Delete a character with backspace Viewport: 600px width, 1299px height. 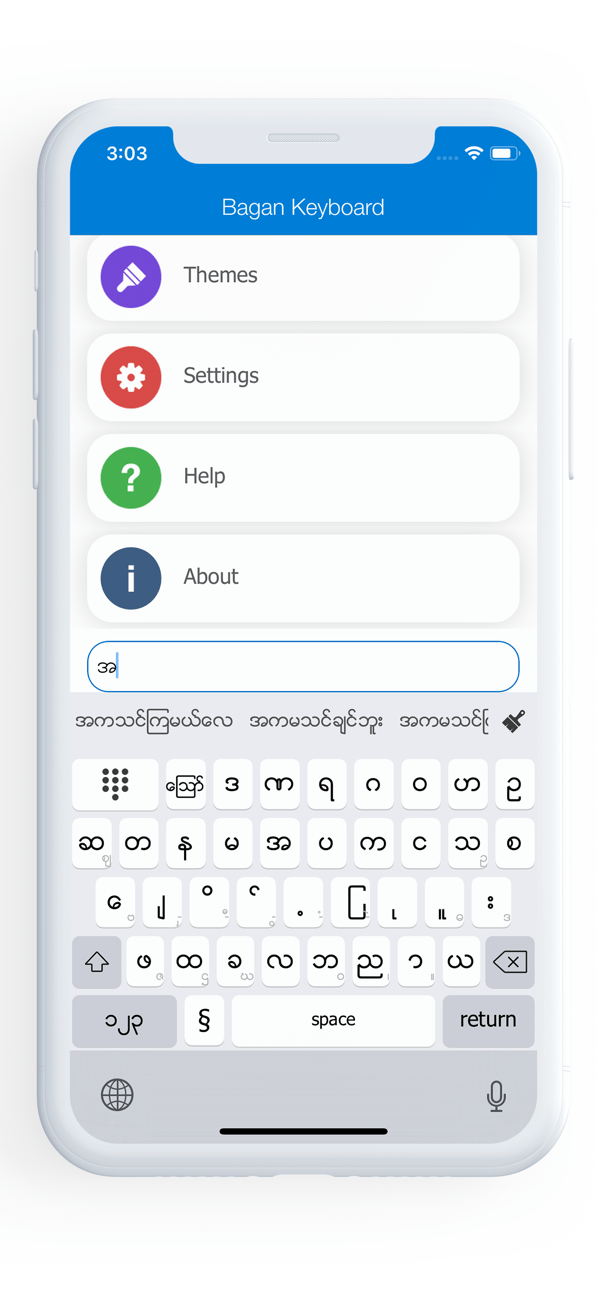coord(510,962)
